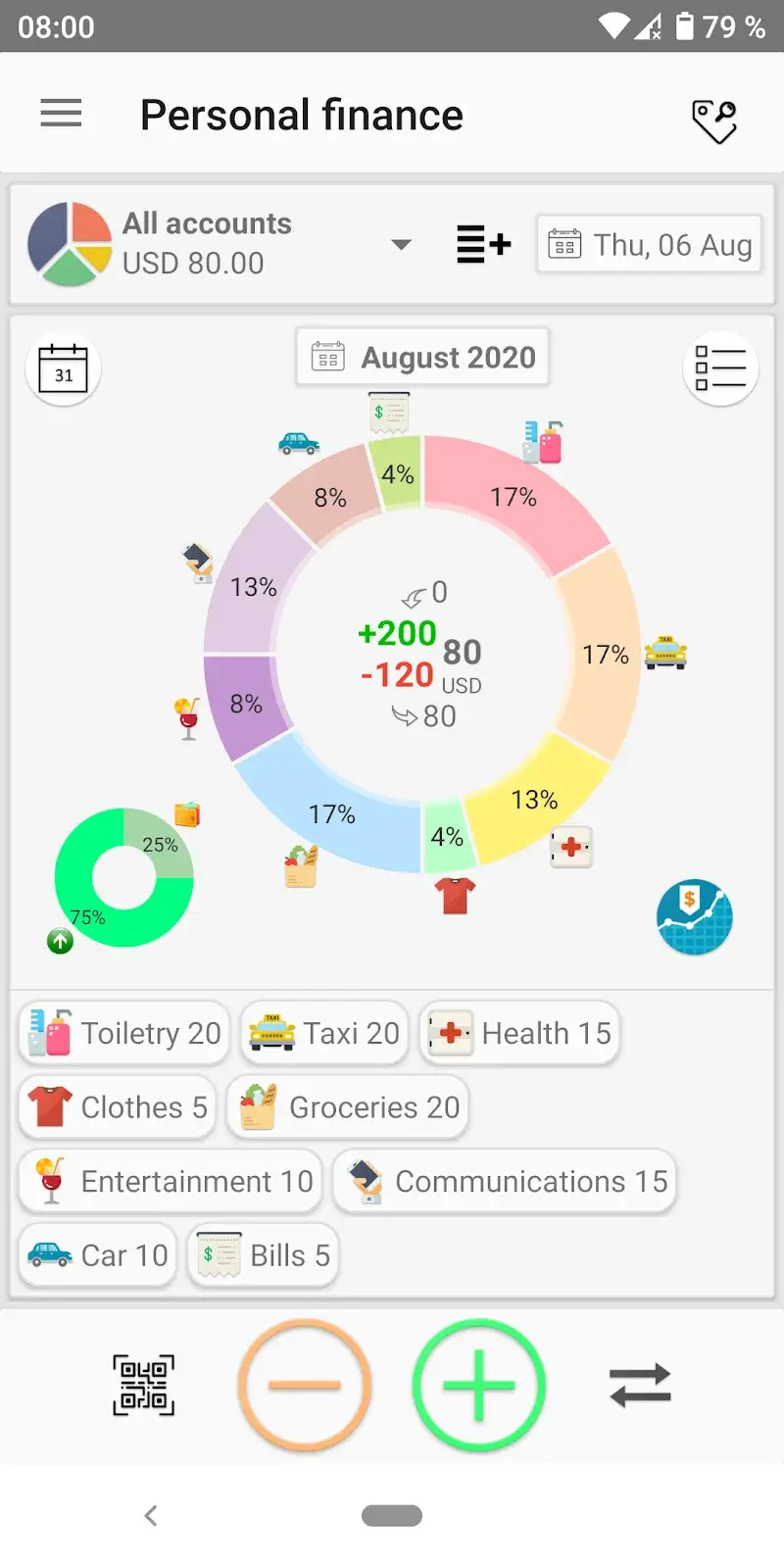Open the blue statistics chart icon
This screenshot has width=784, height=1568.
[695, 917]
